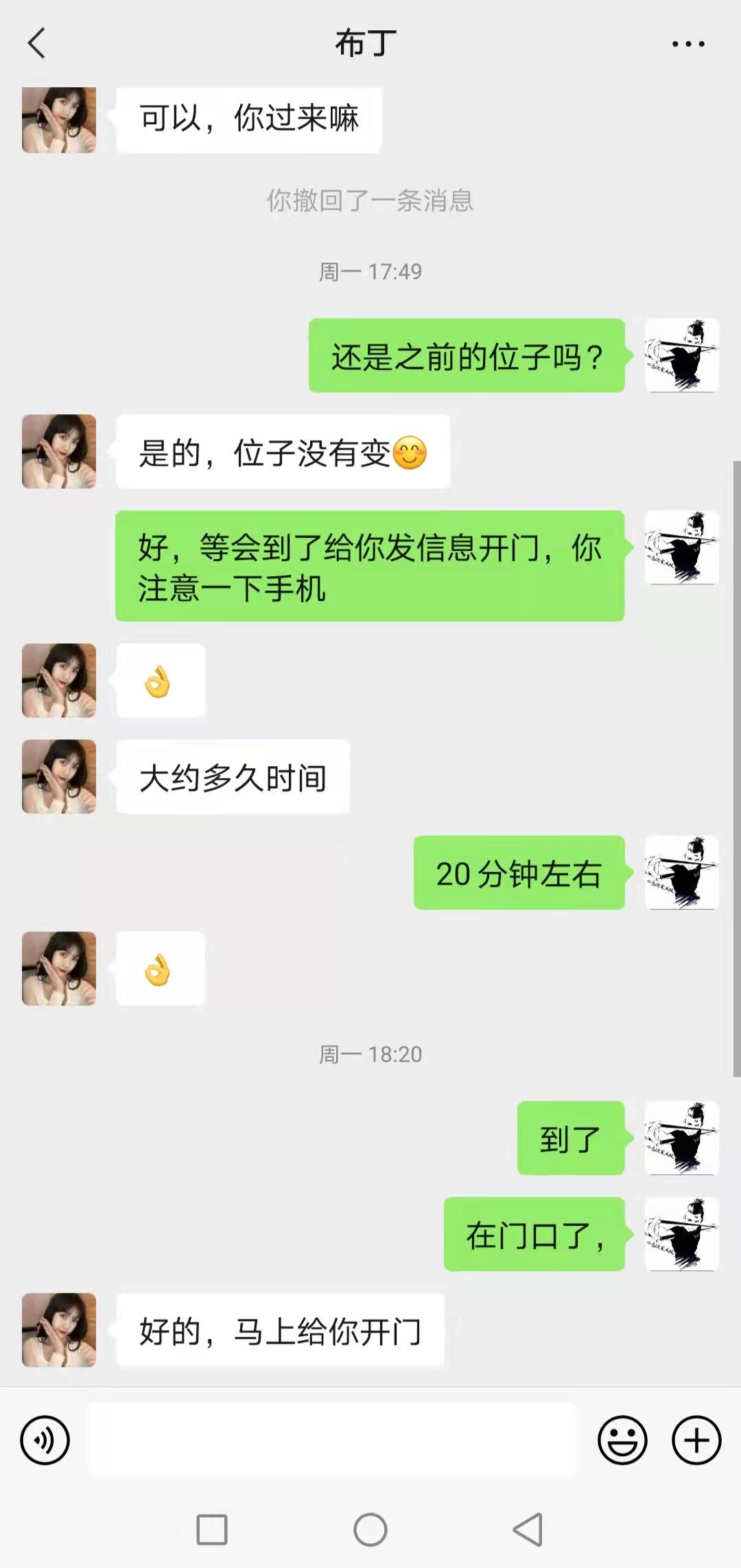Focus the message text field
Image resolution: width=741 pixels, height=1568 pixels.
pyautogui.click(x=333, y=1440)
